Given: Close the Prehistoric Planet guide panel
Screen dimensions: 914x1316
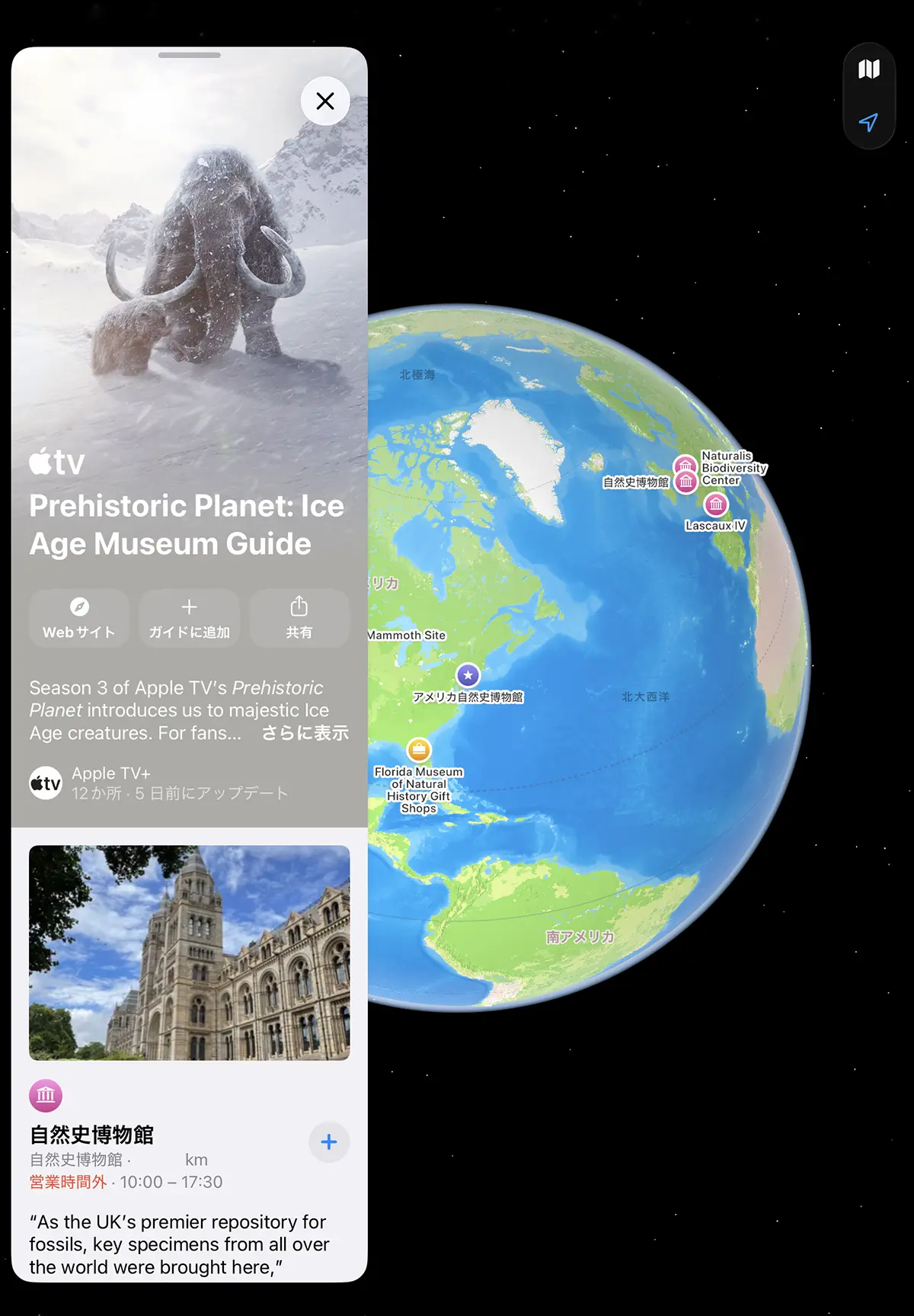Looking at the screenshot, I should coord(325,101).
